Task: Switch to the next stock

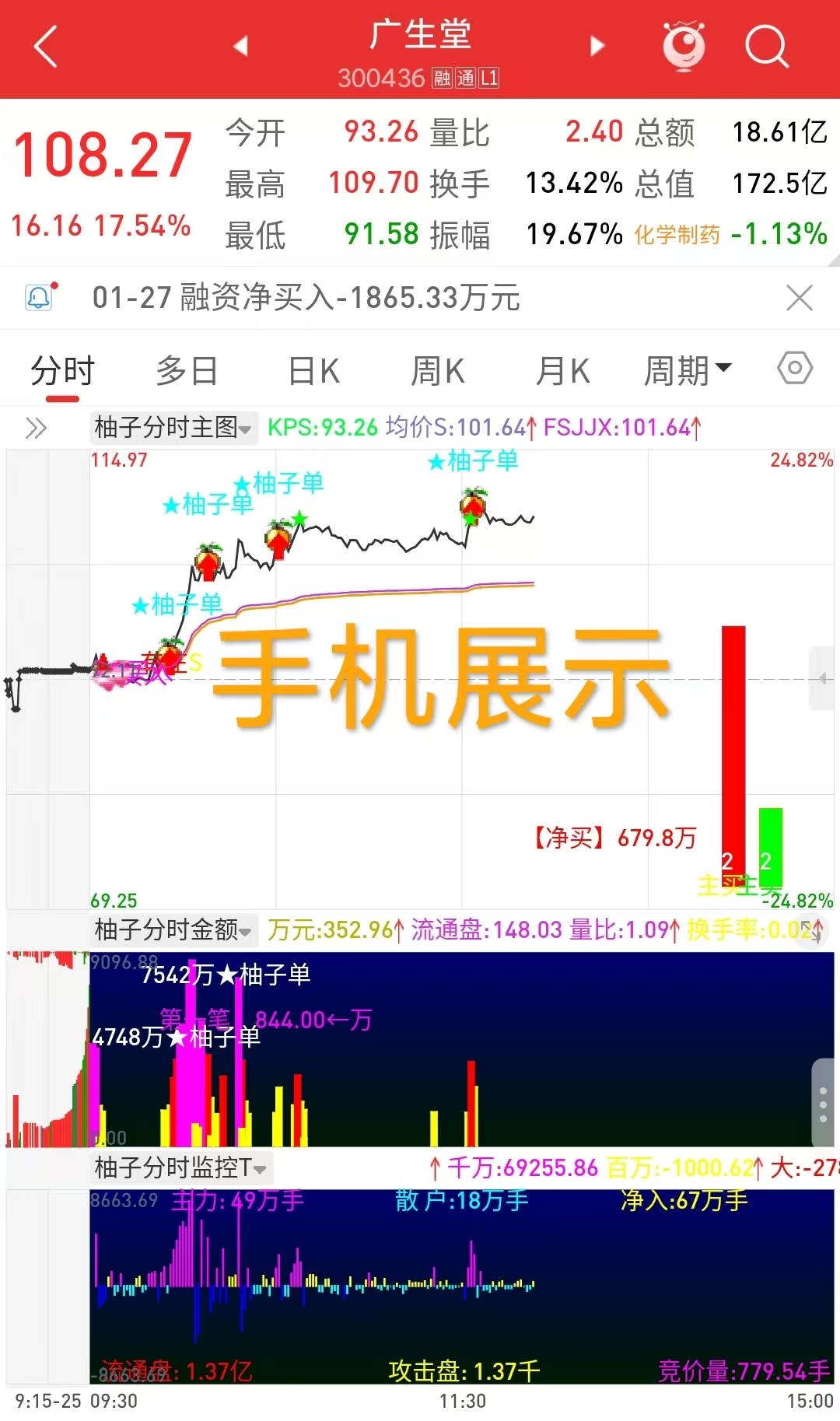Action: click(597, 47)
